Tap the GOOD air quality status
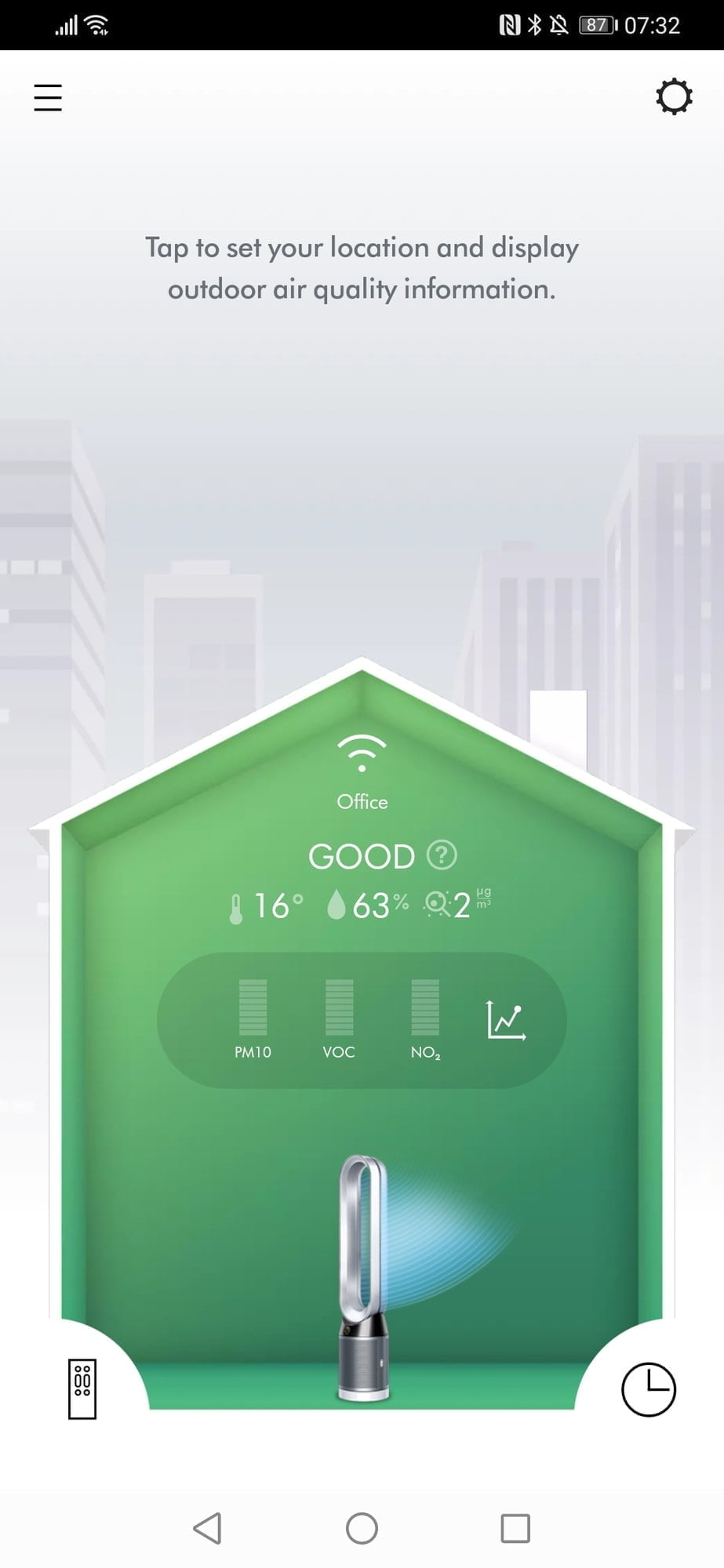724x1568 pixels. pos(364,856)
